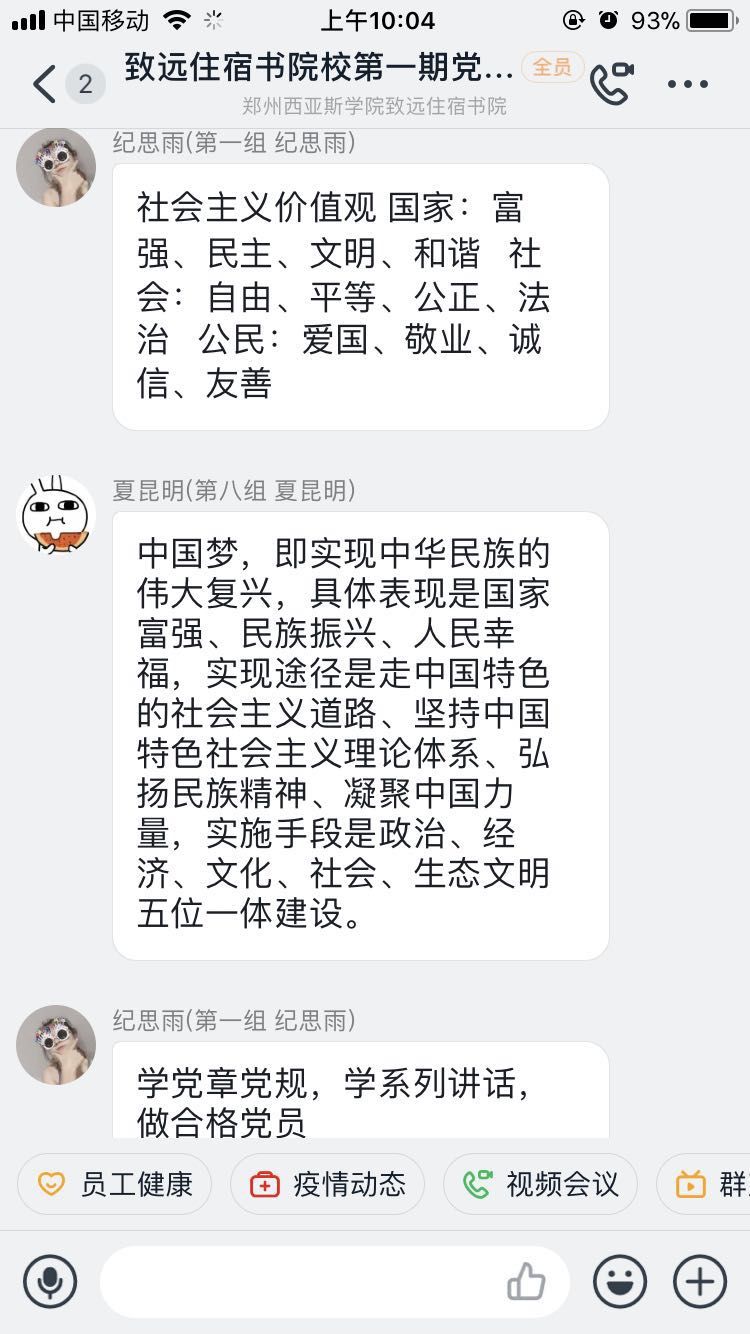Open the emoji picker
The width and height of the screenshot is (750, 1334).
click(620, 1281)
